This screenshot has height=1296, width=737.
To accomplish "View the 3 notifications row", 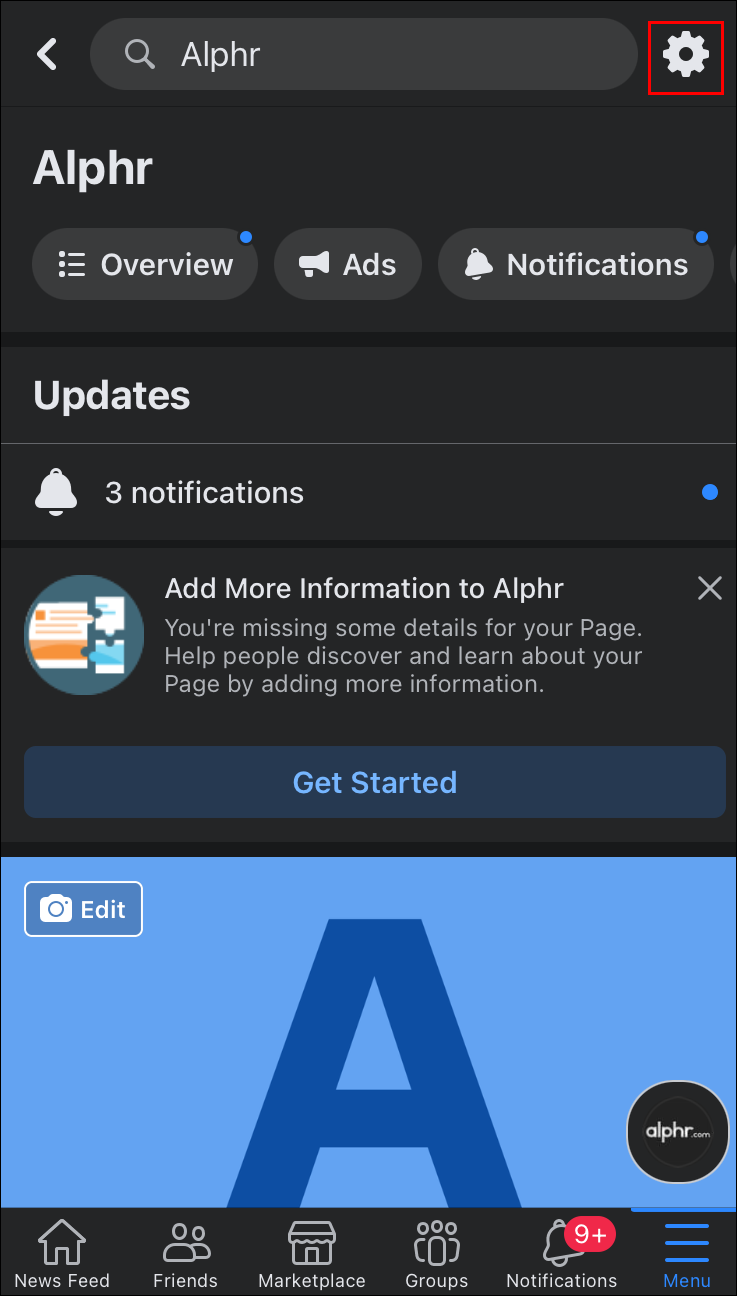I will pos(368,492).
